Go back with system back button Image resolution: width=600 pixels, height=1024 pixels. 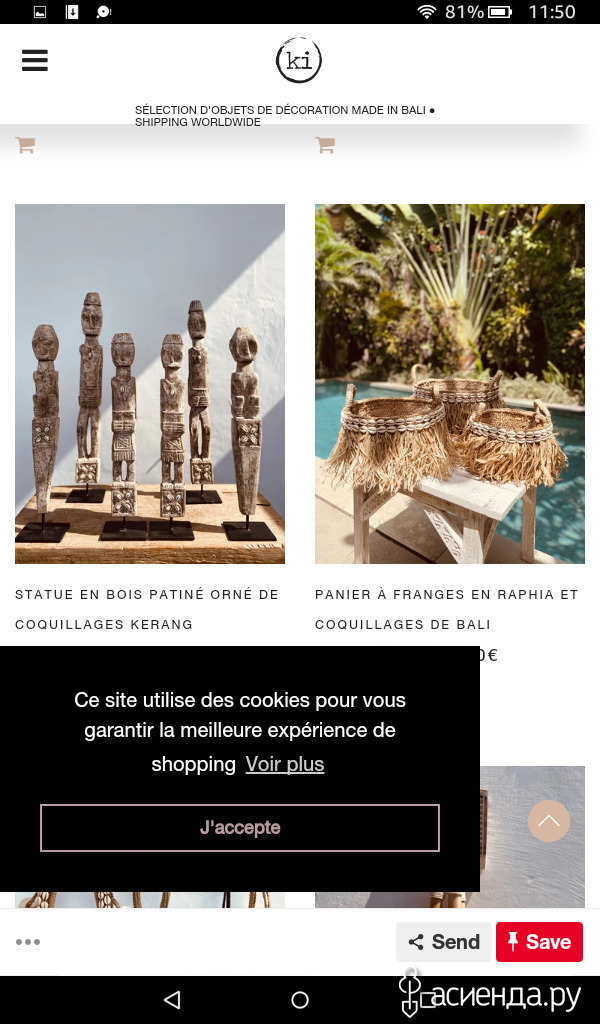[x=172, y=999]
